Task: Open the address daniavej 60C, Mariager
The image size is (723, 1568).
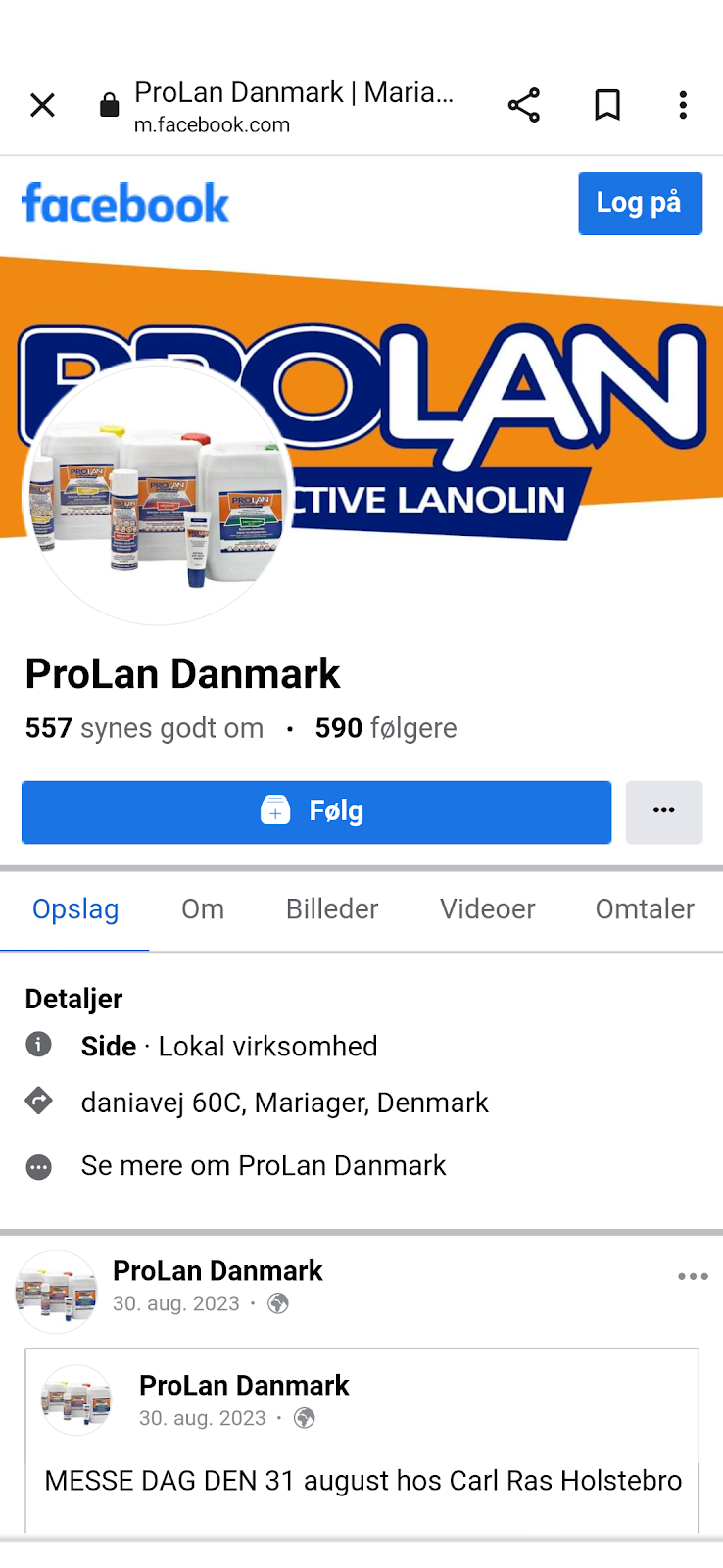Action: [284, 1103]
